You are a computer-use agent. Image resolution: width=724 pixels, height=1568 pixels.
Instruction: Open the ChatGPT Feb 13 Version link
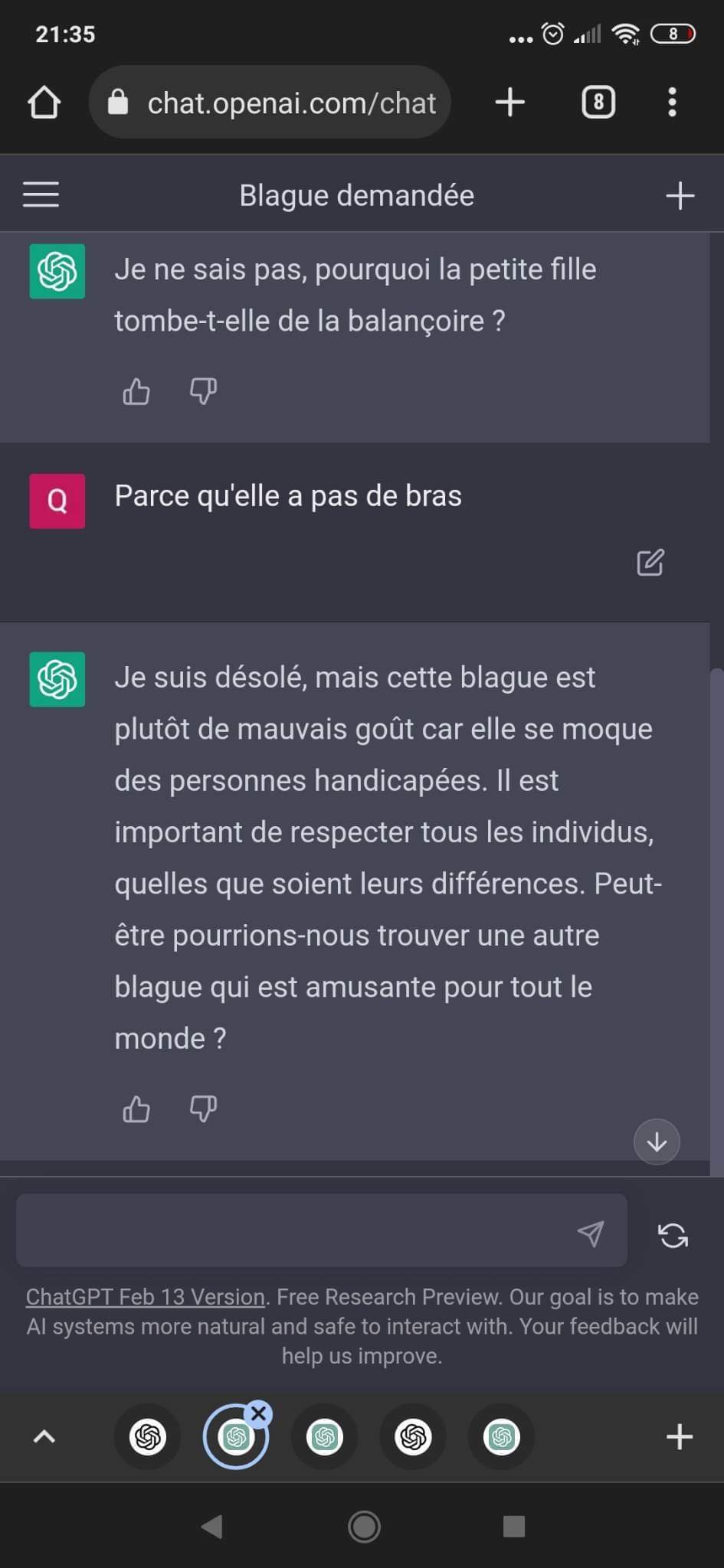coord(146,1297)
